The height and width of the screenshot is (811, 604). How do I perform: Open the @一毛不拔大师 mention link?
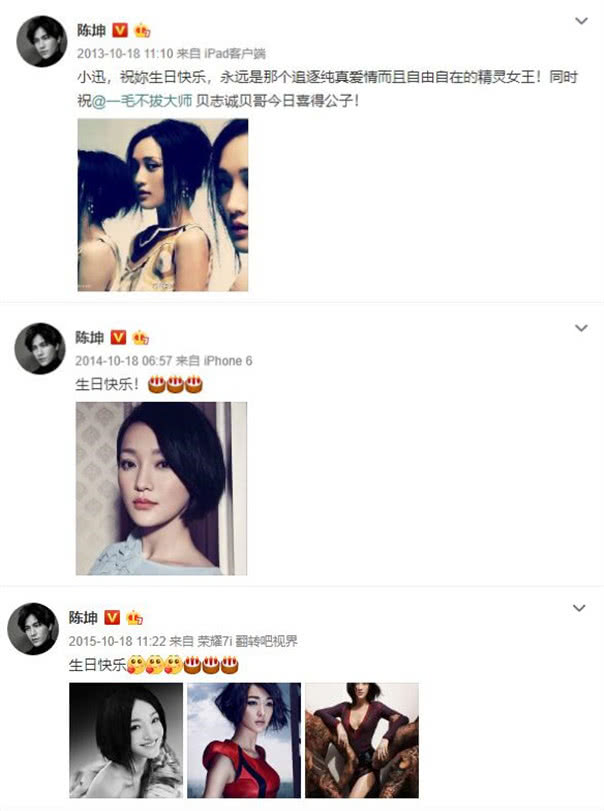(142, 100)
